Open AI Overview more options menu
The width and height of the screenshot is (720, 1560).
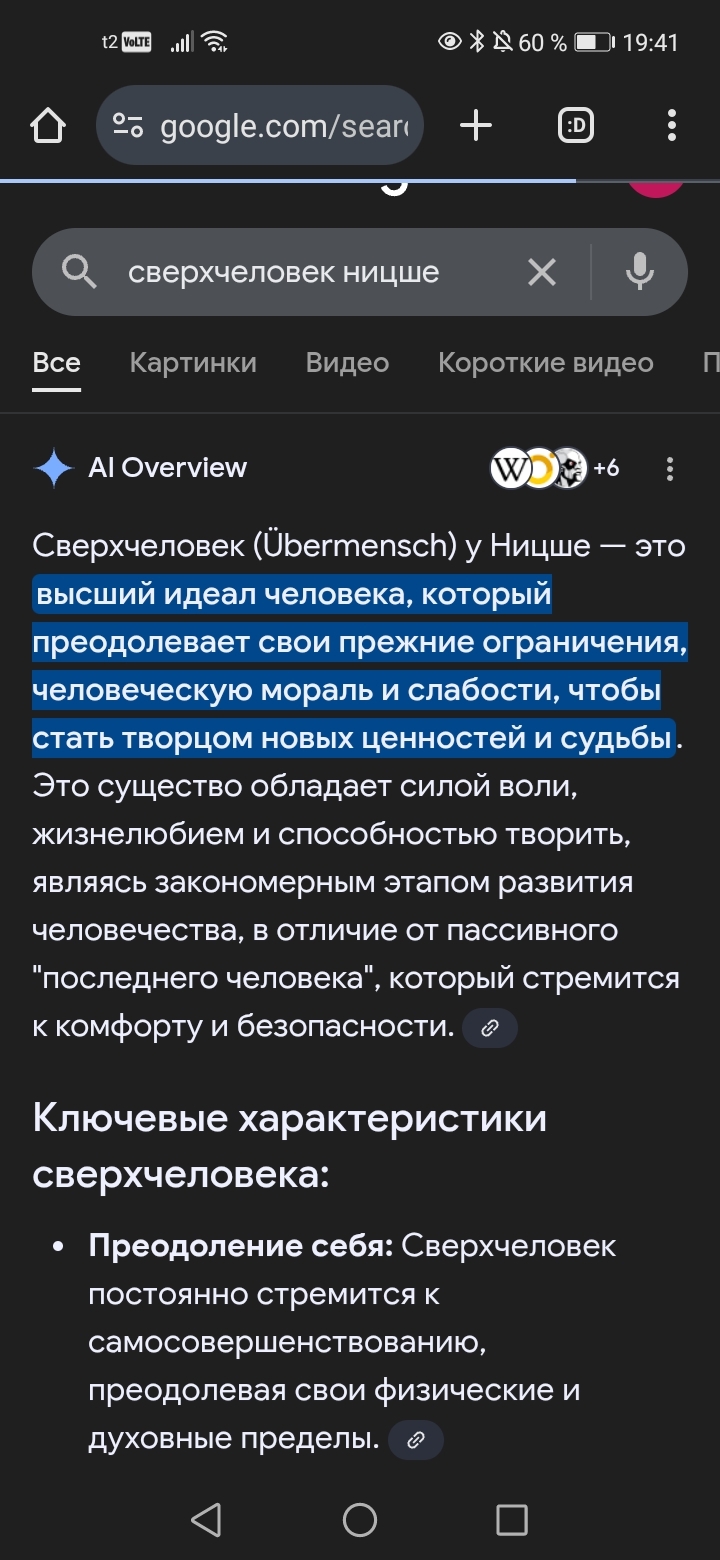(x=670, y=468)
